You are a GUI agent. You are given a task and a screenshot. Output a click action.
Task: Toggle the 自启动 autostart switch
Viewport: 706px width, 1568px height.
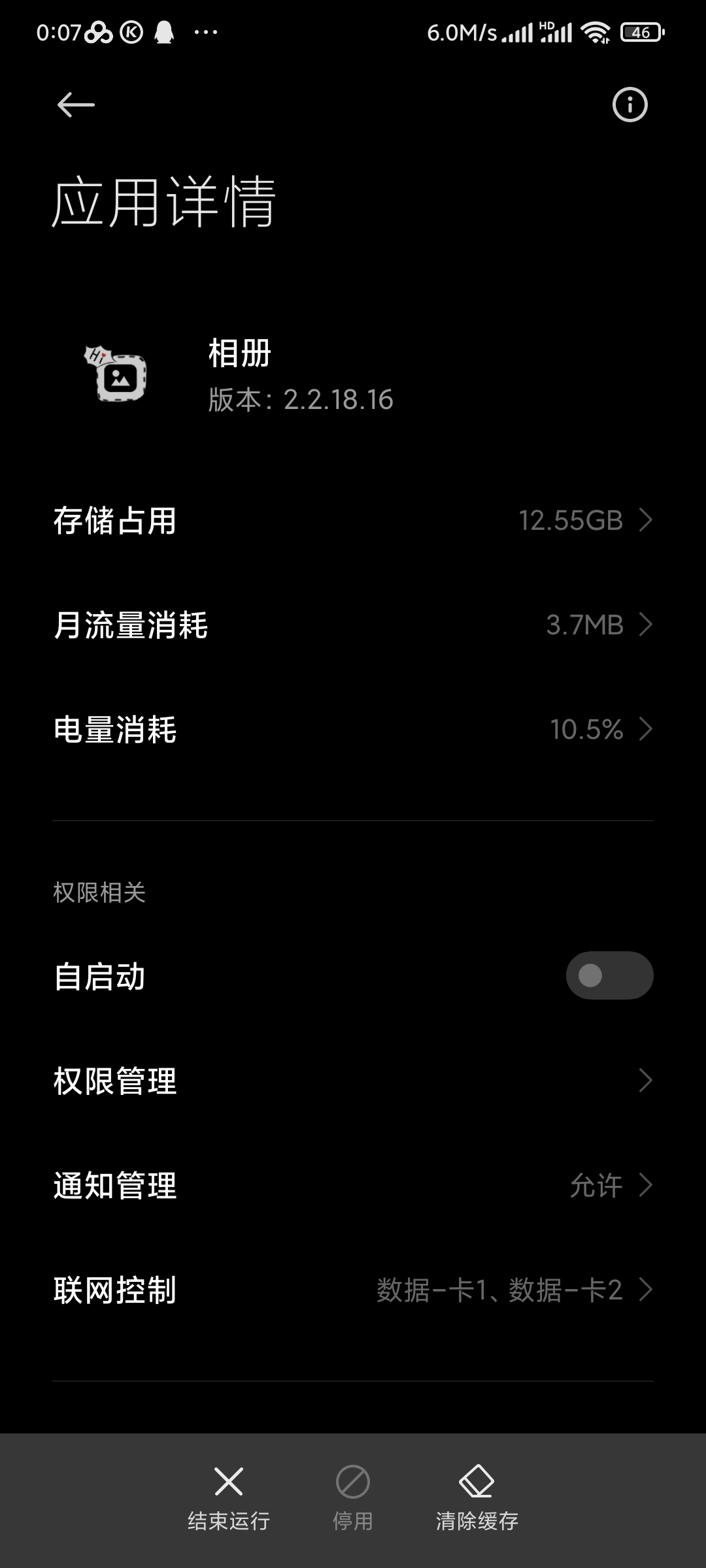tap(609, 975)
